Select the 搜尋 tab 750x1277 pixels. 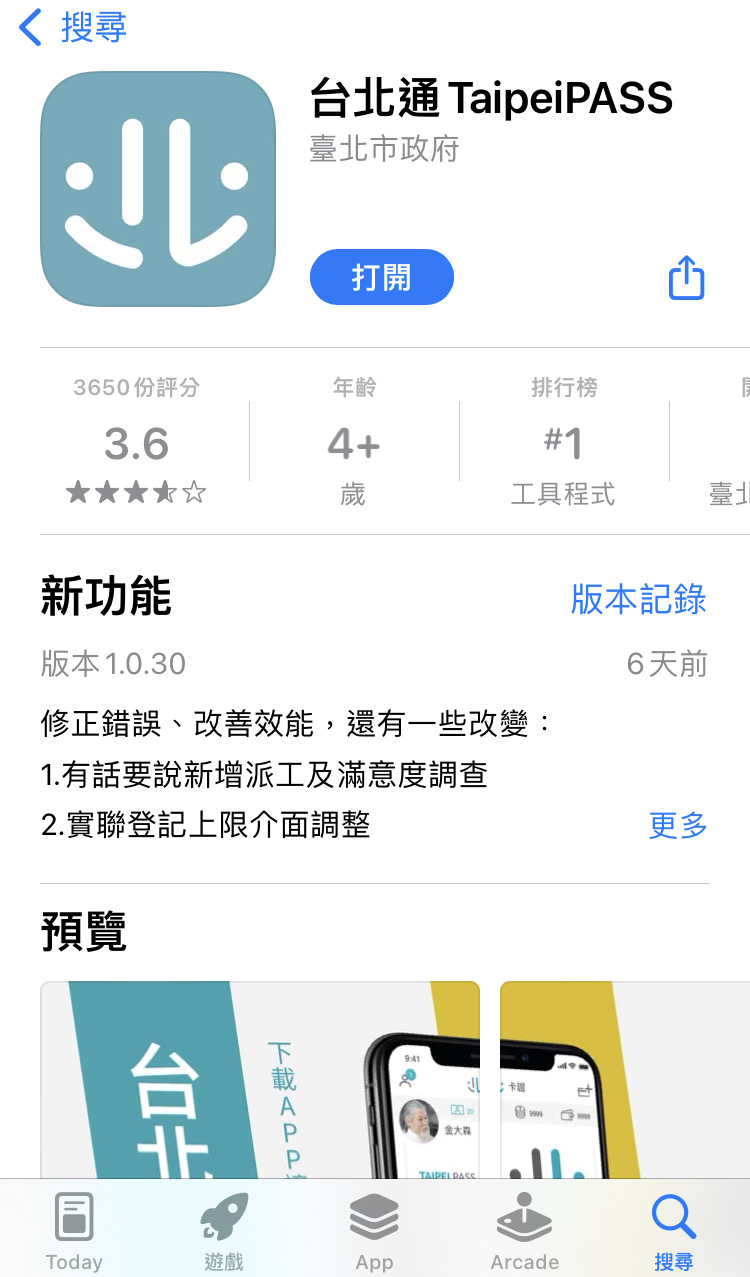tap(673, 1231)
